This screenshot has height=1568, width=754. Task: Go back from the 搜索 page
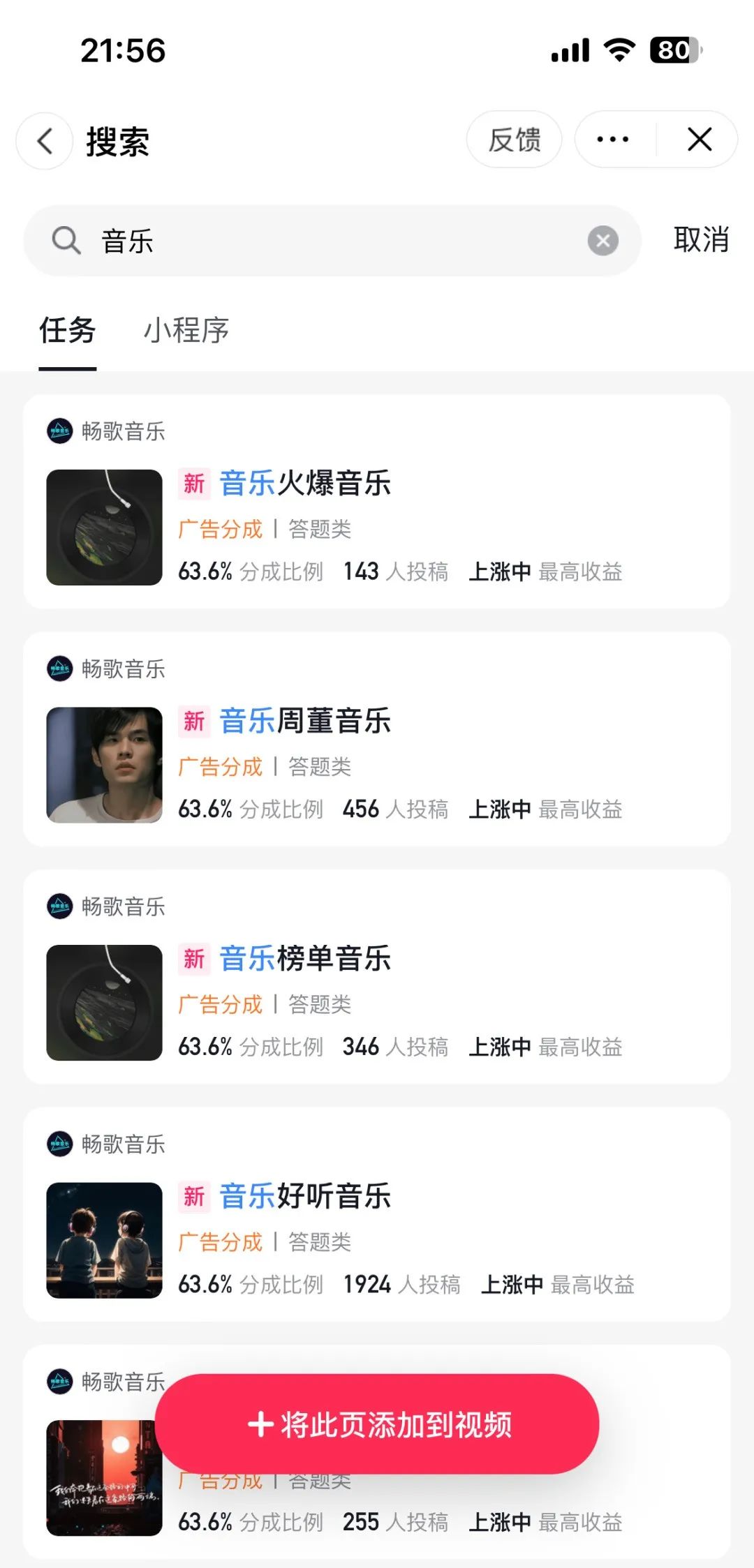(x=45, y=141)
